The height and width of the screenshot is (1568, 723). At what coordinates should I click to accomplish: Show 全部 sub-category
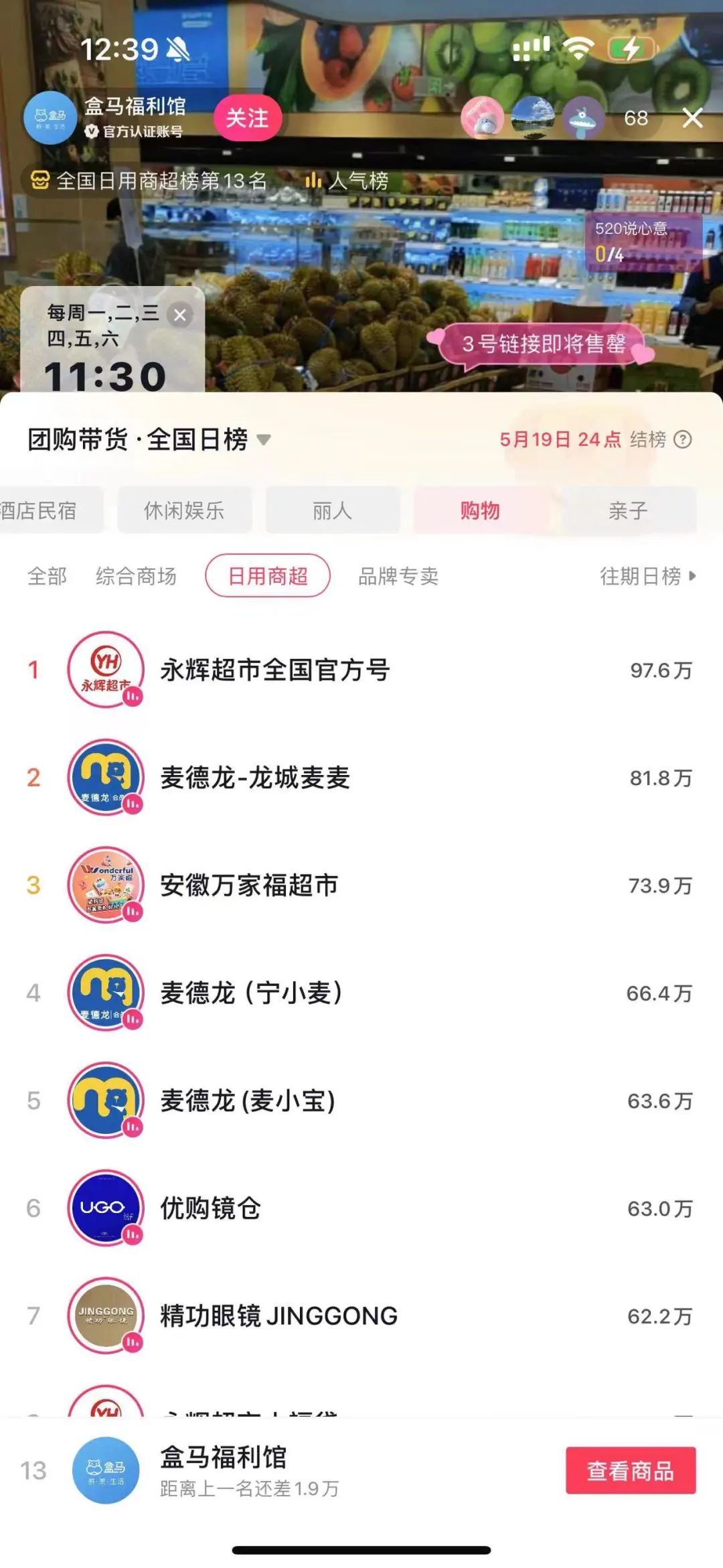click(x=47, y=576)
